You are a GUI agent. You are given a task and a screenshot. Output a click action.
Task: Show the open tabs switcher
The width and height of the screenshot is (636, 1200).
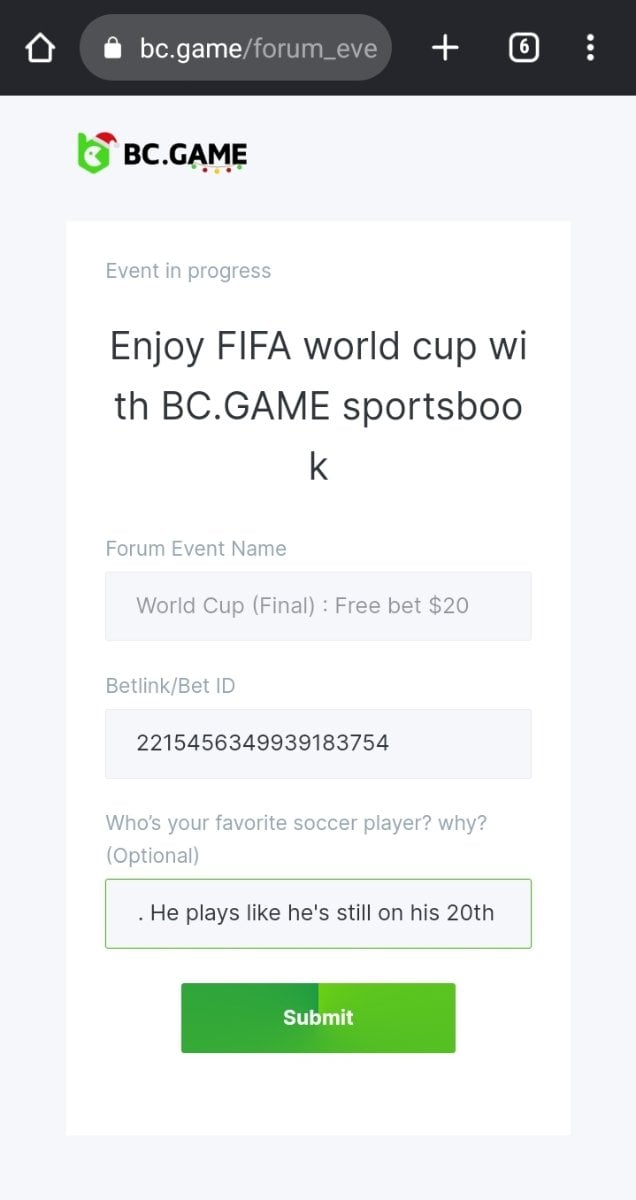point(524,48)
